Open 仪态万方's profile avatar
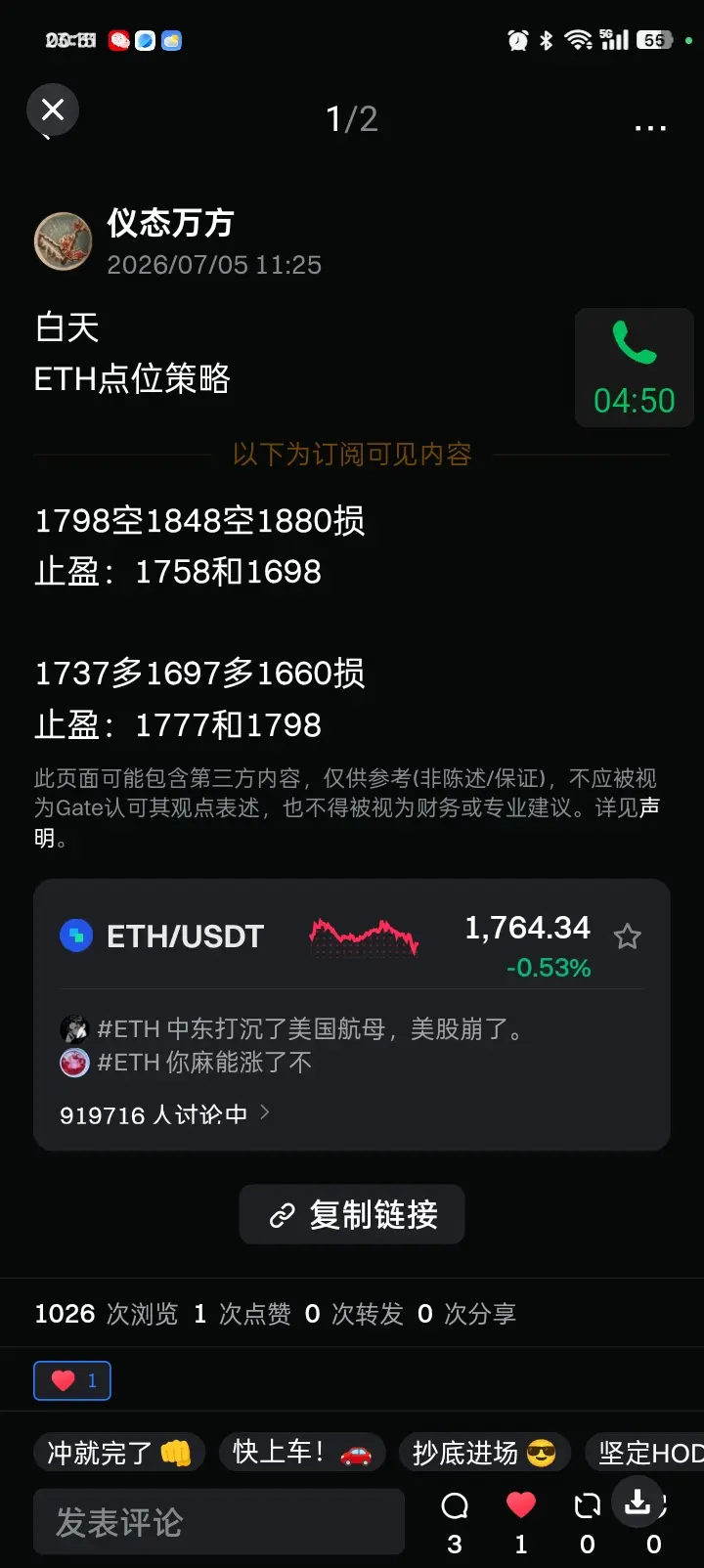The image size is (704, 1568). coord(63,240)
